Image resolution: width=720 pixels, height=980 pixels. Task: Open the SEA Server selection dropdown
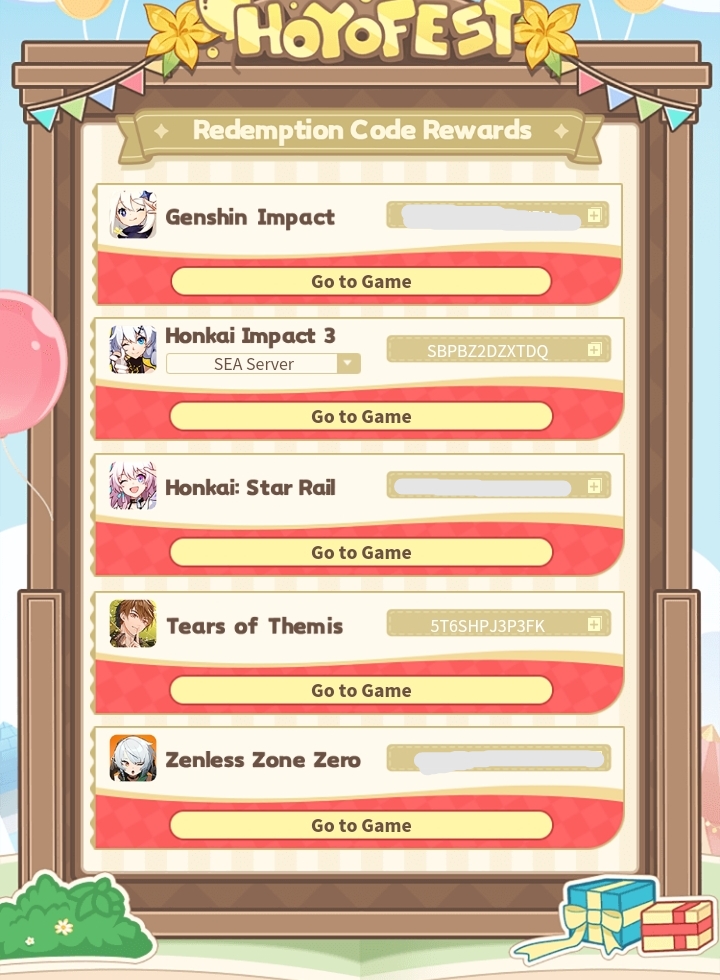click(263, 363)
